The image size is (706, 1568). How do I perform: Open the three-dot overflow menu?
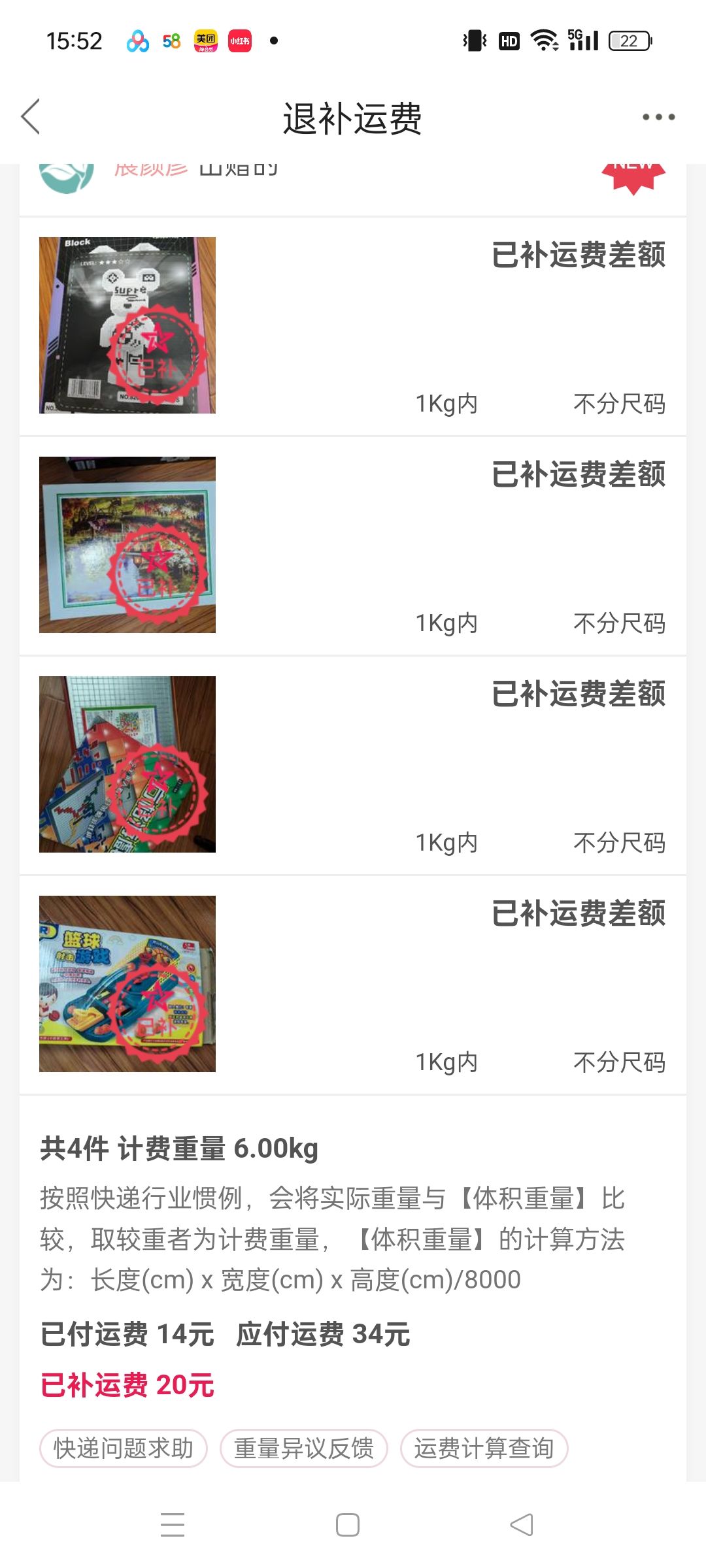658,117
